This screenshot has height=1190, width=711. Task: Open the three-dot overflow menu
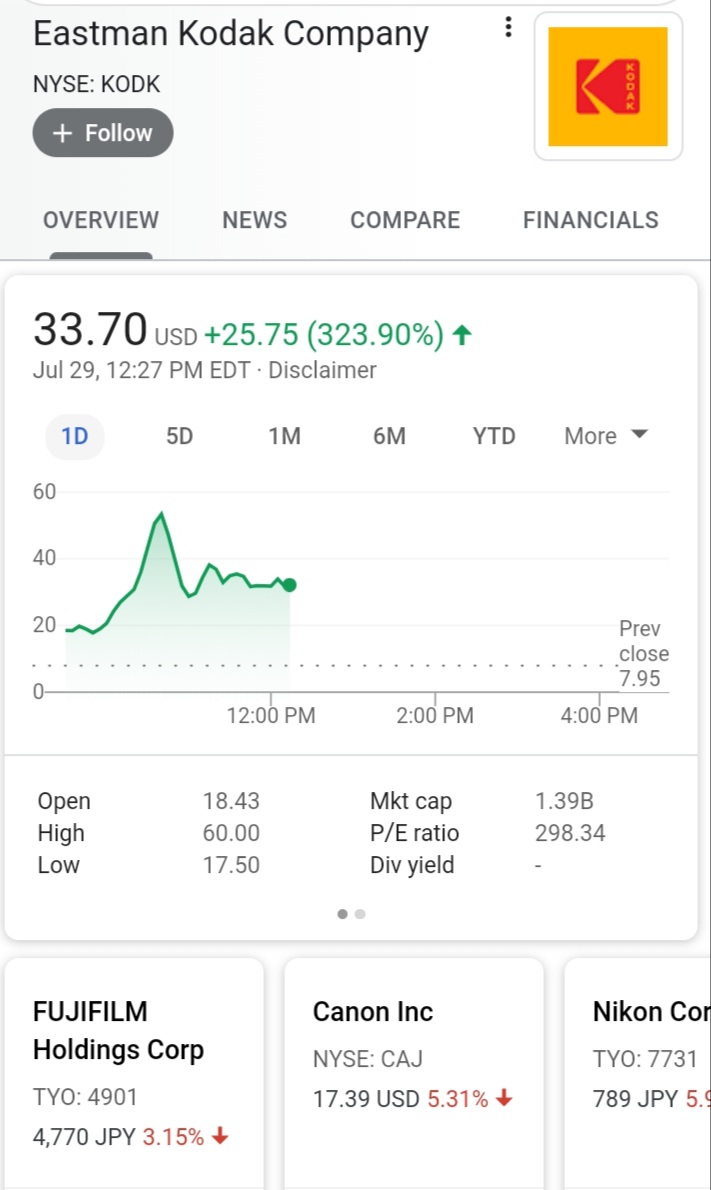coord(508,27)
